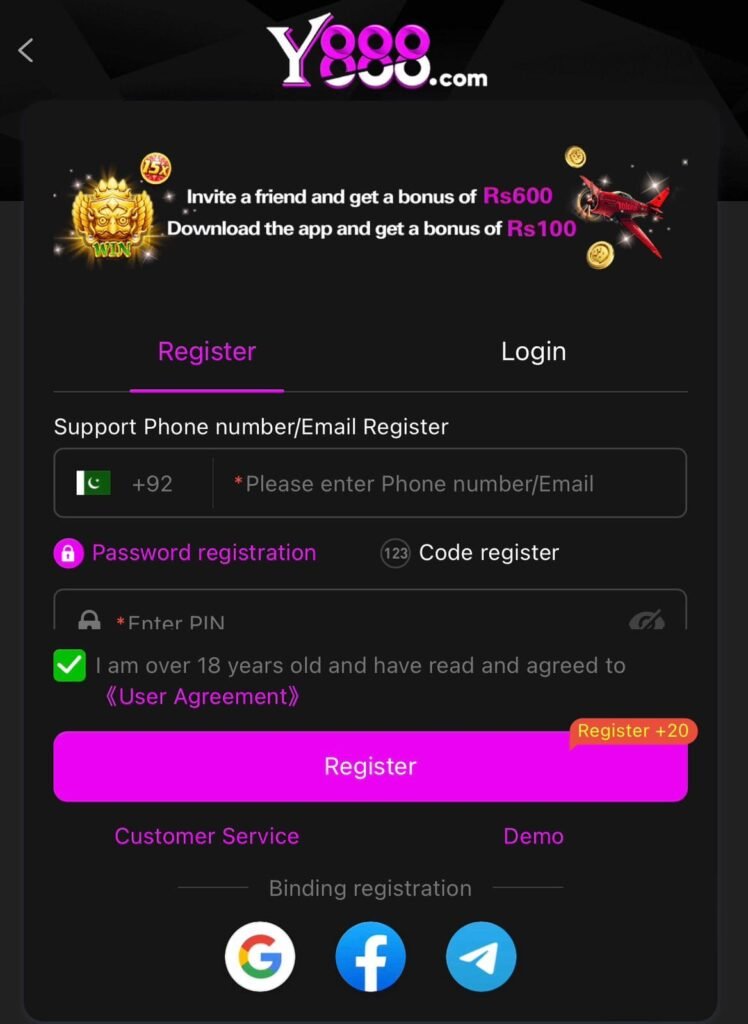Choose Password registration option
Image resolution: width=748 pixels, height=1024 pixels.
click(x=186, y=553)
